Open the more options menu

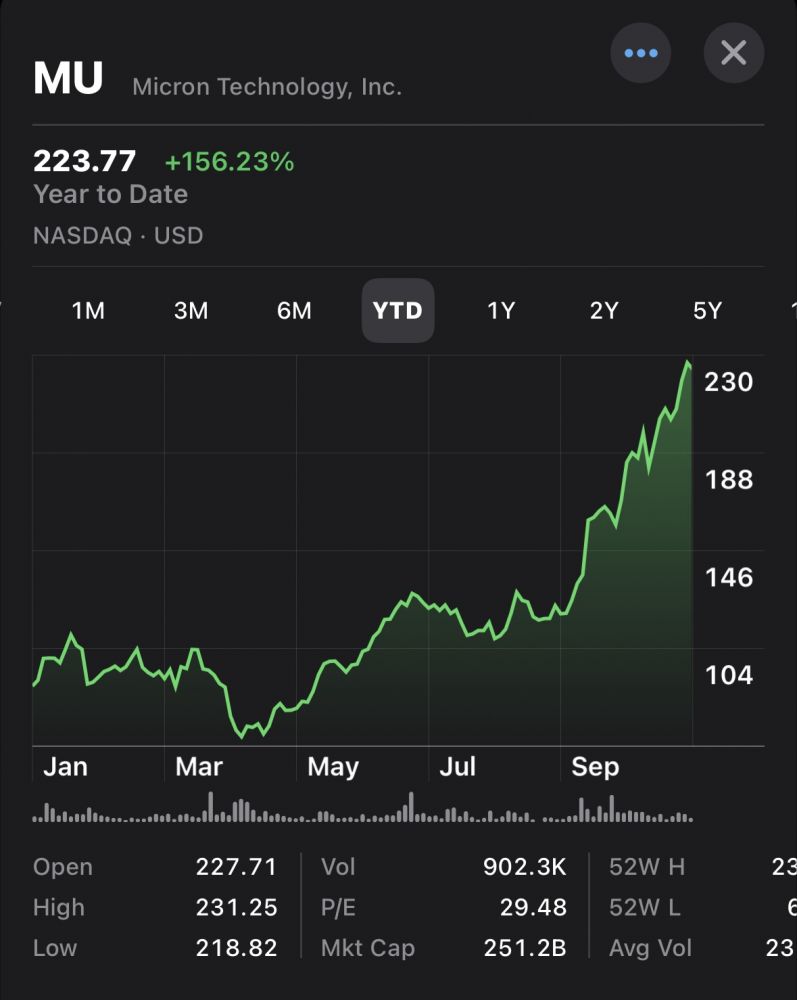pyautogui.click(x=641, y=53)
